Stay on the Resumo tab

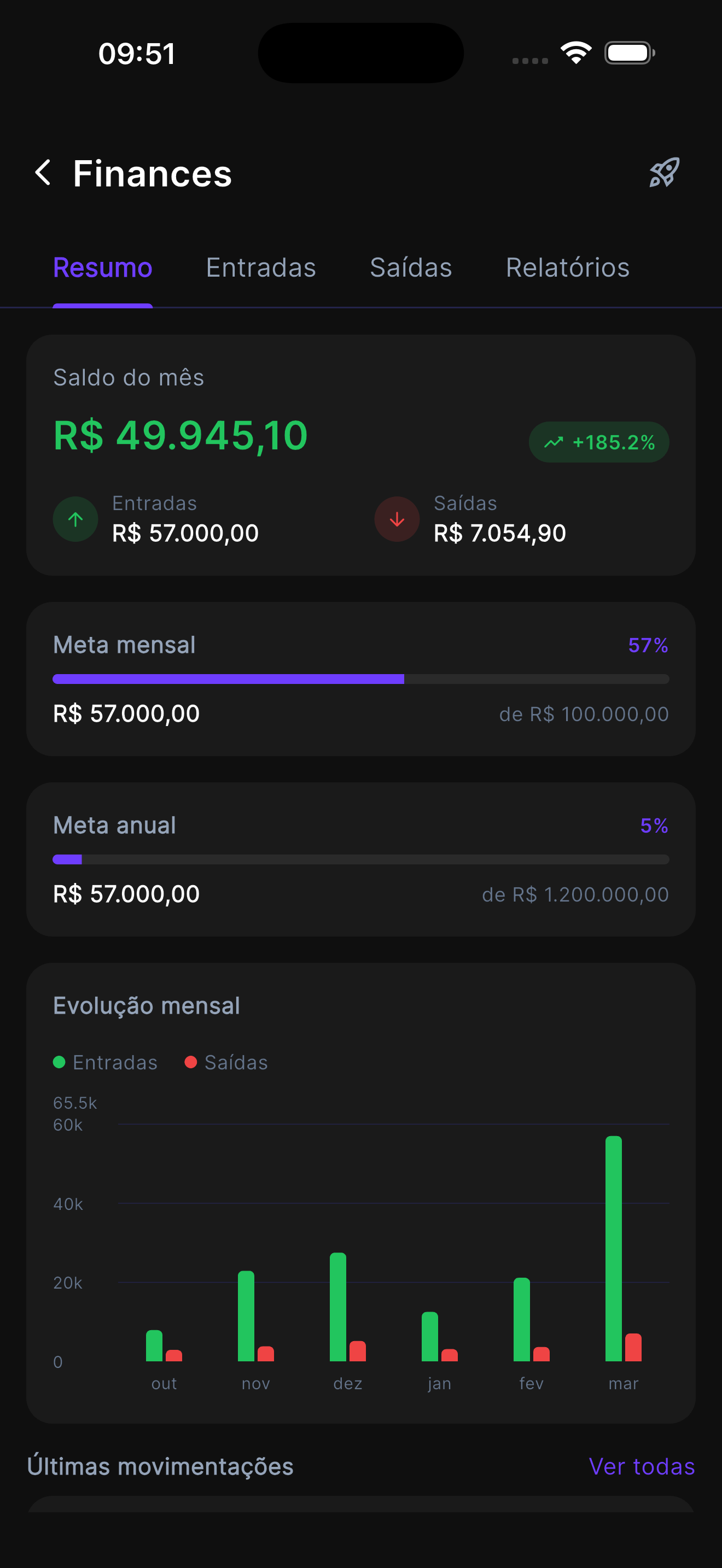point(102,267)
